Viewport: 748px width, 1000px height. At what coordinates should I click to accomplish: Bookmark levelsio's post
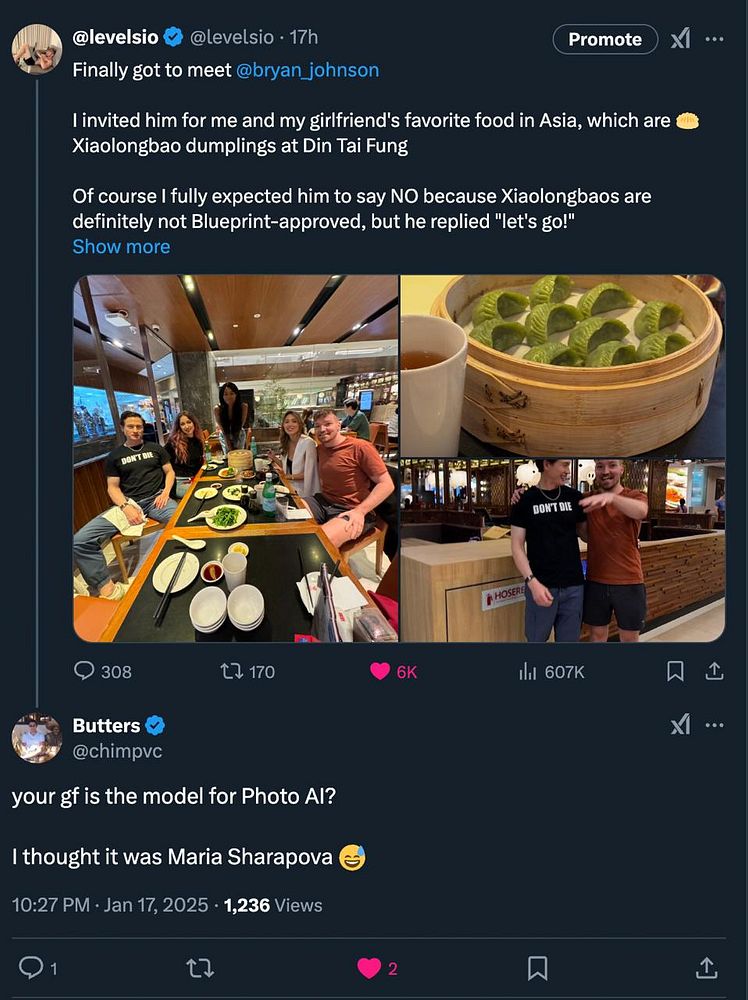click(676, 671)
